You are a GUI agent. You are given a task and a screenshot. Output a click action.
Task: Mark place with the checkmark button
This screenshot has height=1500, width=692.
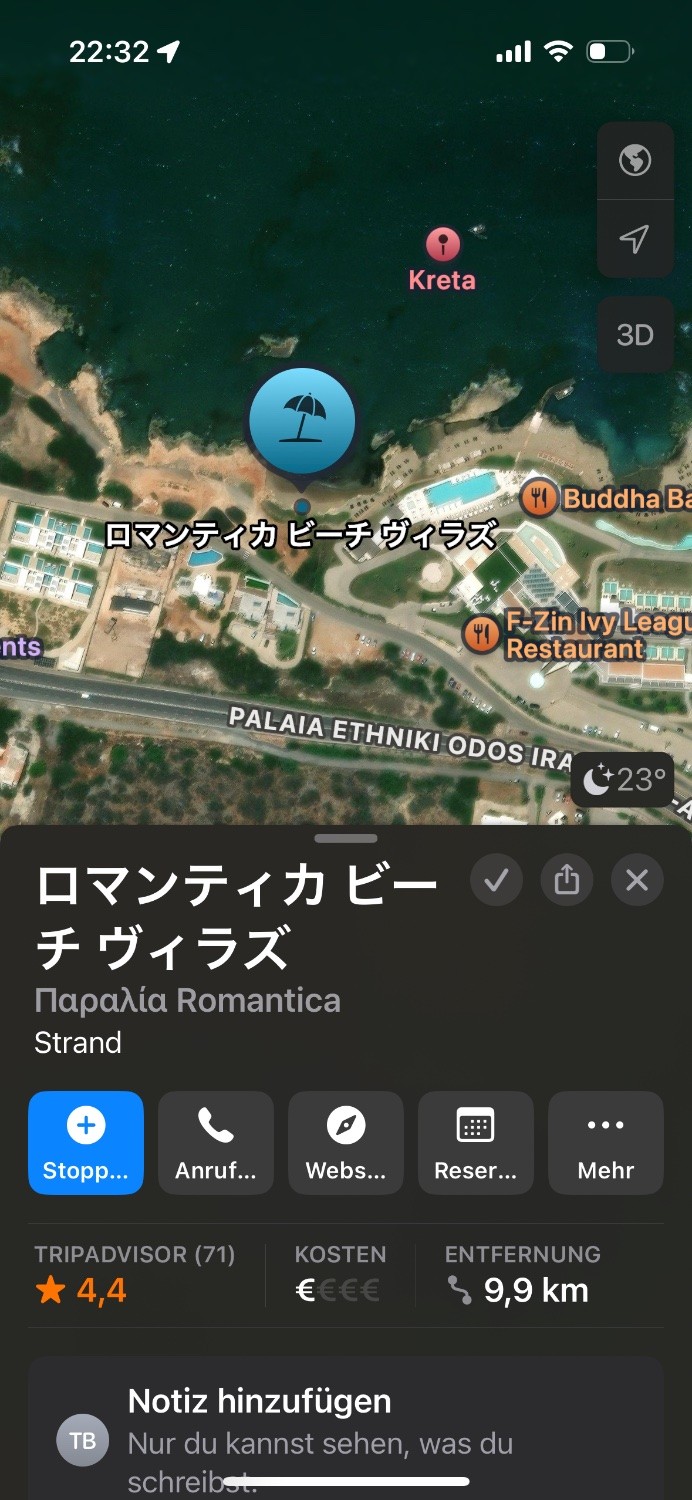point(496,880)
